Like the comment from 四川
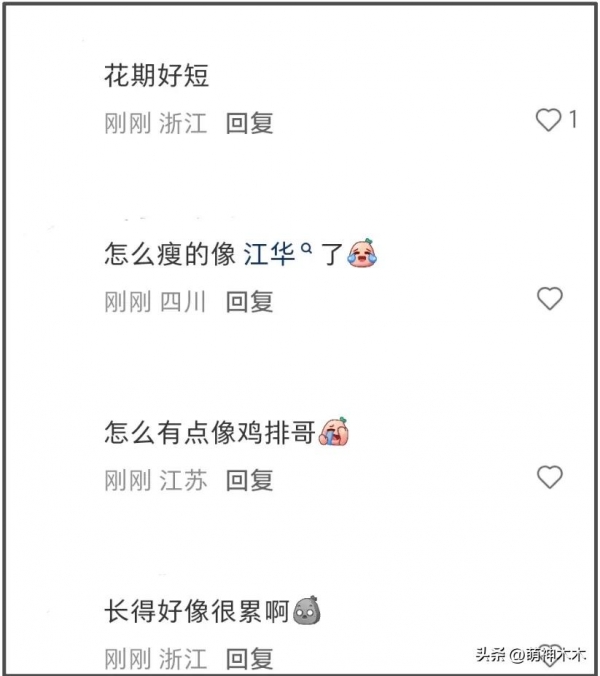600x676 pixels. [549, 298]
